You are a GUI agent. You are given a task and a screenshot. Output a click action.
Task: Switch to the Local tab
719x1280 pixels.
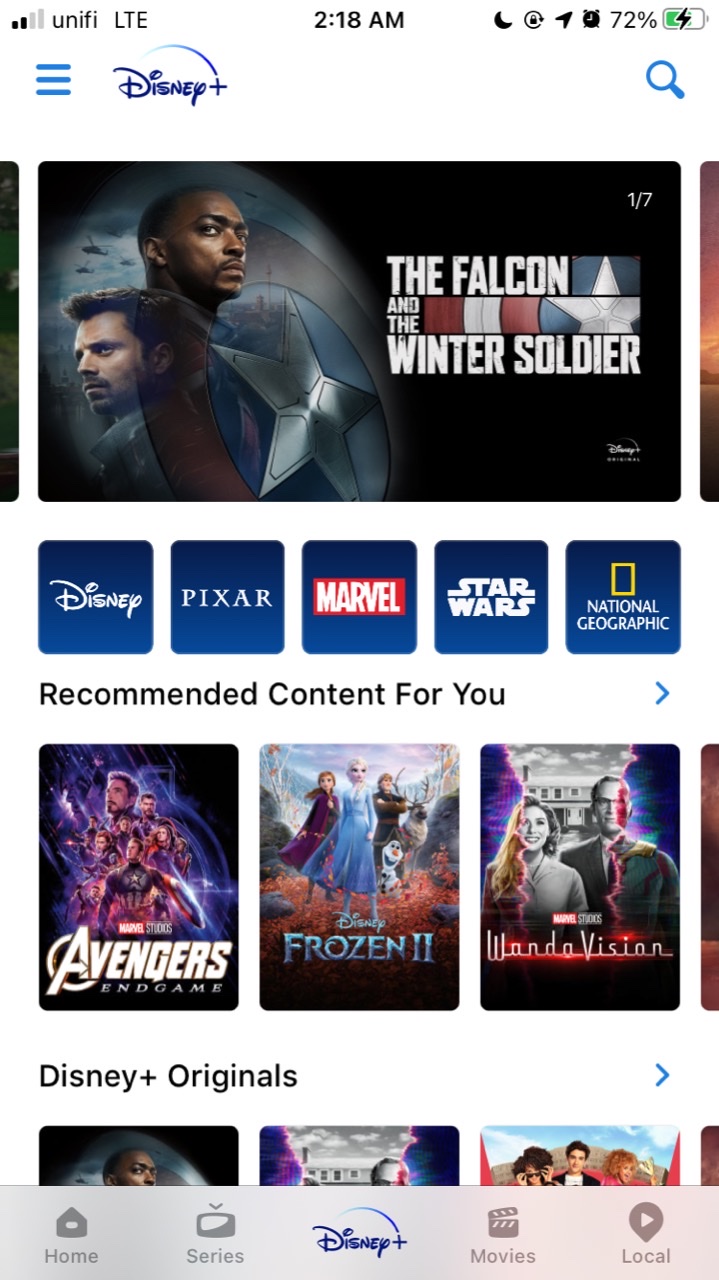646,1236
